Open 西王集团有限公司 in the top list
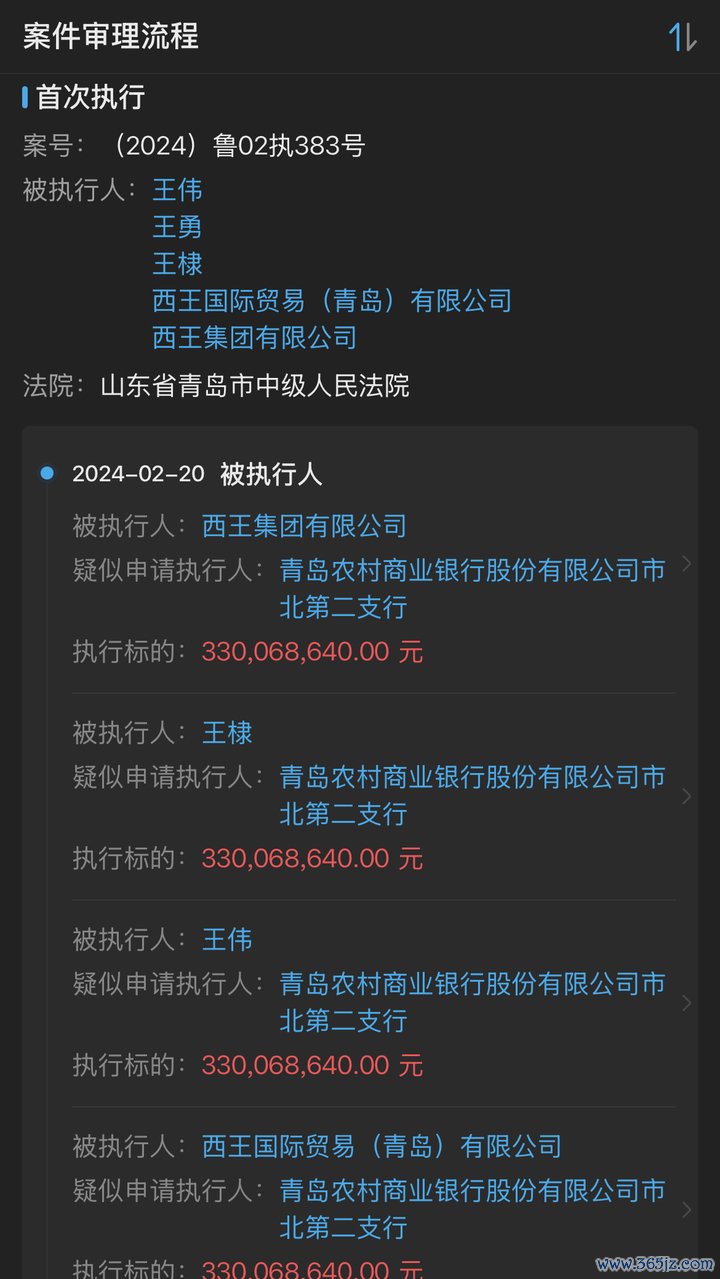Viewport: 720px width, 1279px height. (x=254, y=337)
